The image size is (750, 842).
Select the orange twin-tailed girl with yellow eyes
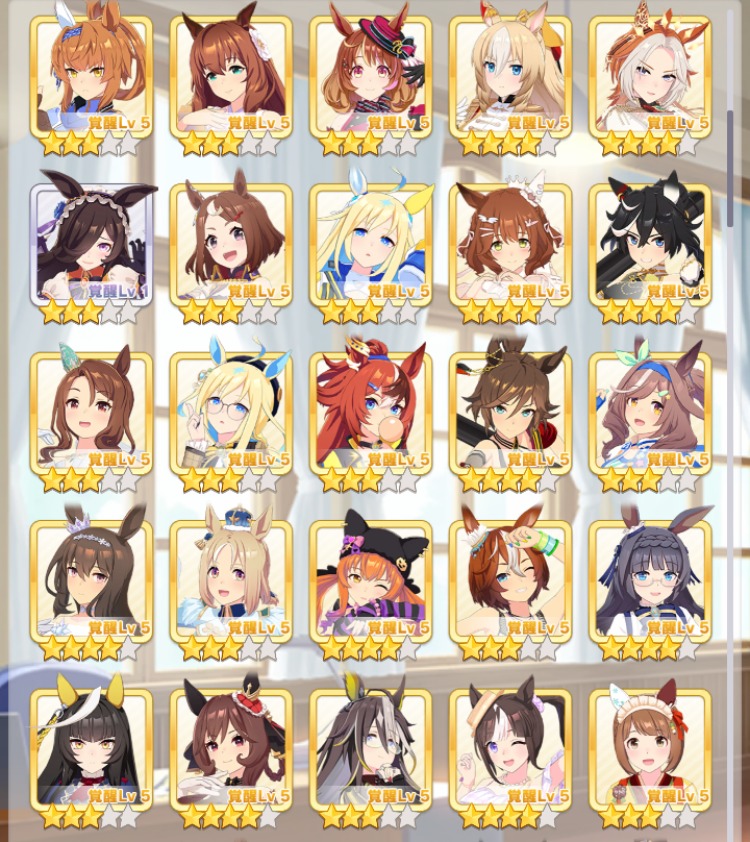[x=91, y=77]
